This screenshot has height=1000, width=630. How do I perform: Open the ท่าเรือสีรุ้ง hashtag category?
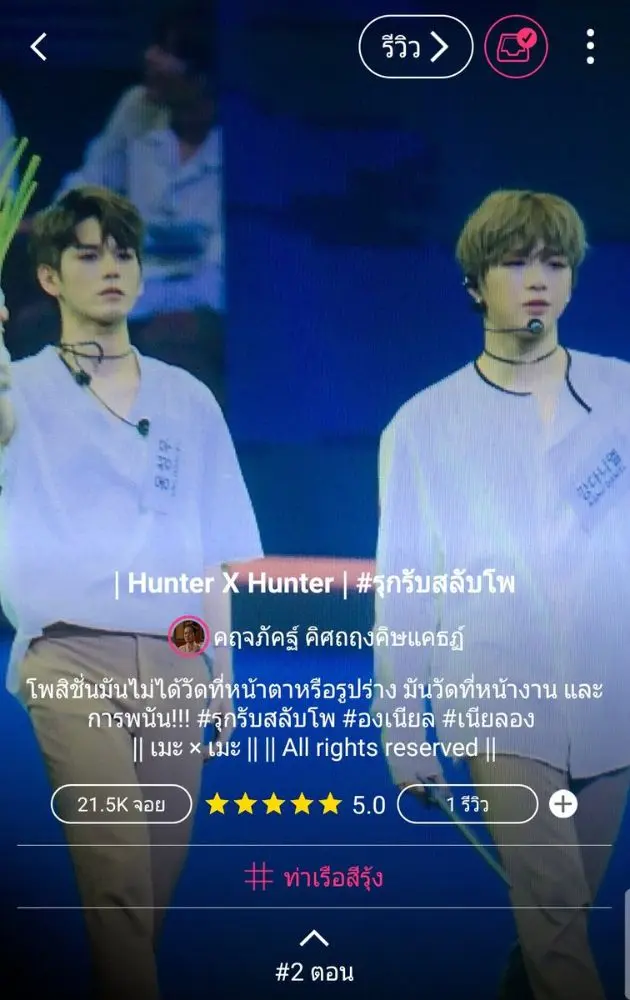tap(314, 878)
